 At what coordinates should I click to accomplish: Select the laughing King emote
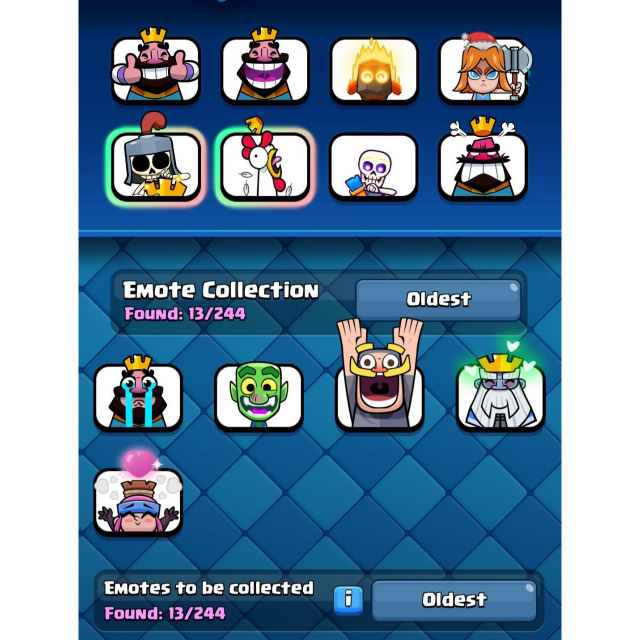click(x=265, y=70)
